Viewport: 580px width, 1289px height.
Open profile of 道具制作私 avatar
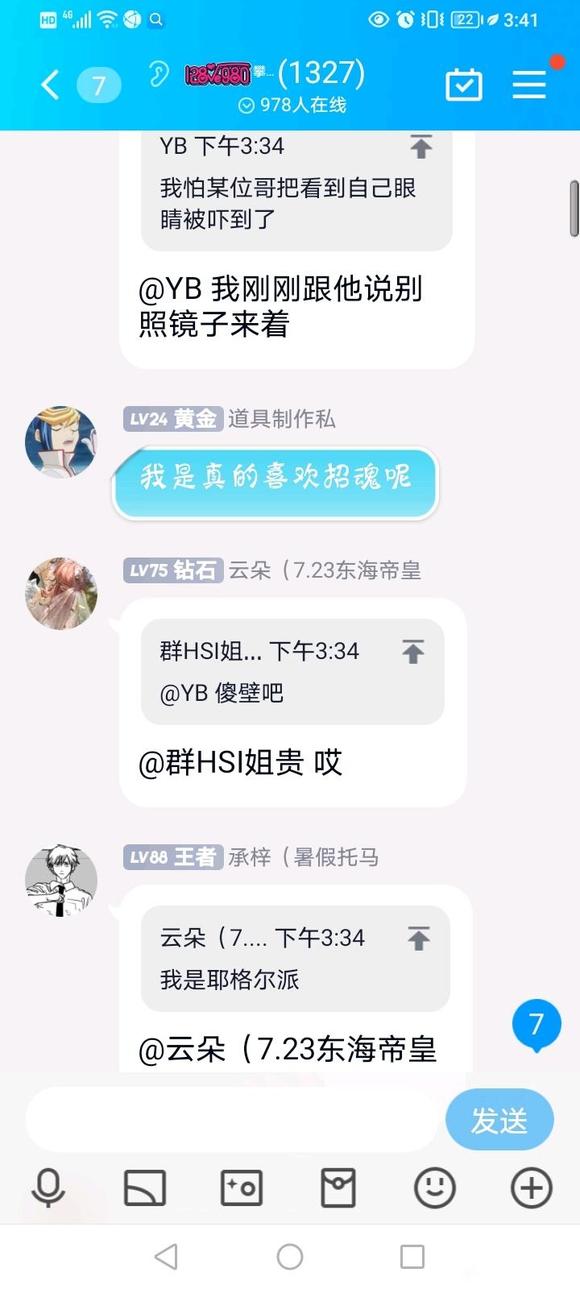tap(61, 442)
